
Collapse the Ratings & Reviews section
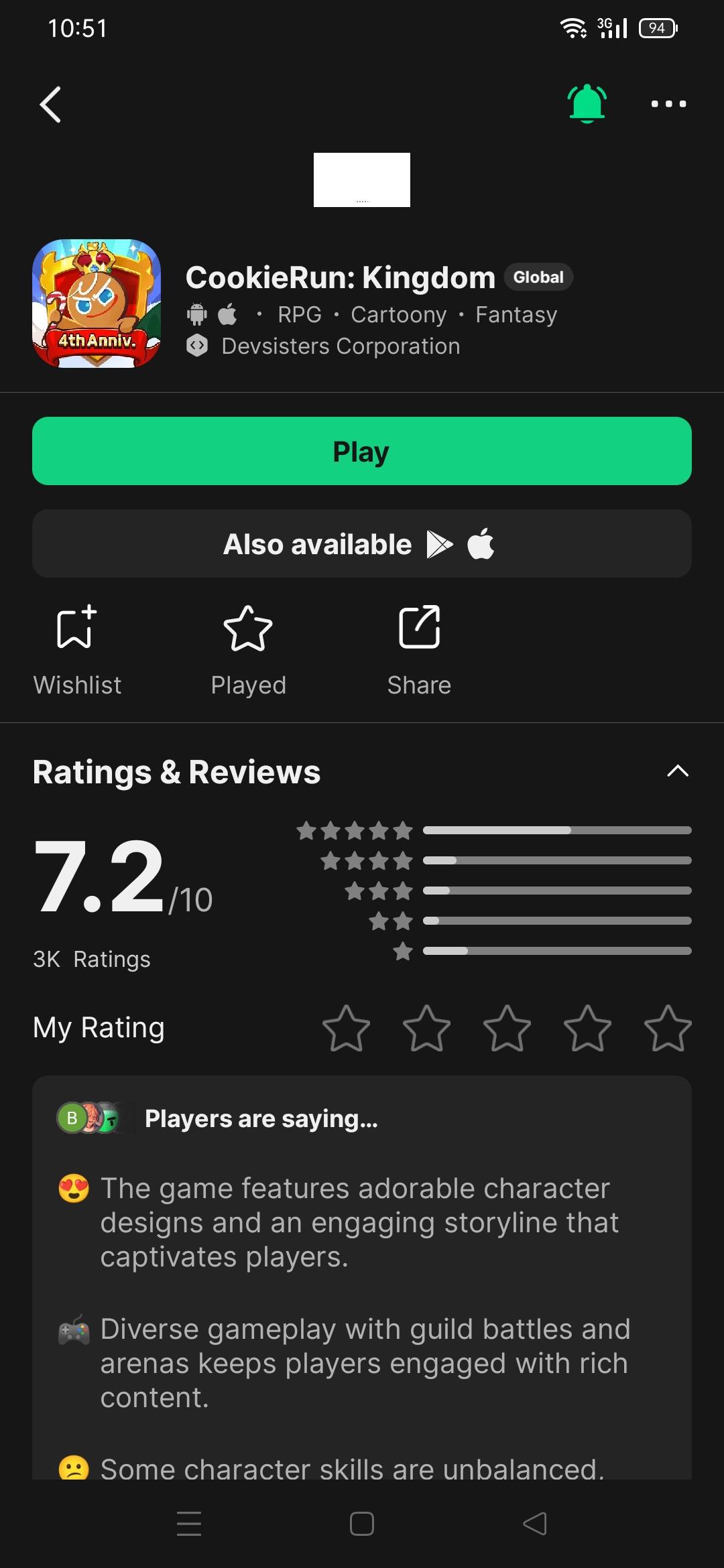pyautogui.click(x=677, y=771)
